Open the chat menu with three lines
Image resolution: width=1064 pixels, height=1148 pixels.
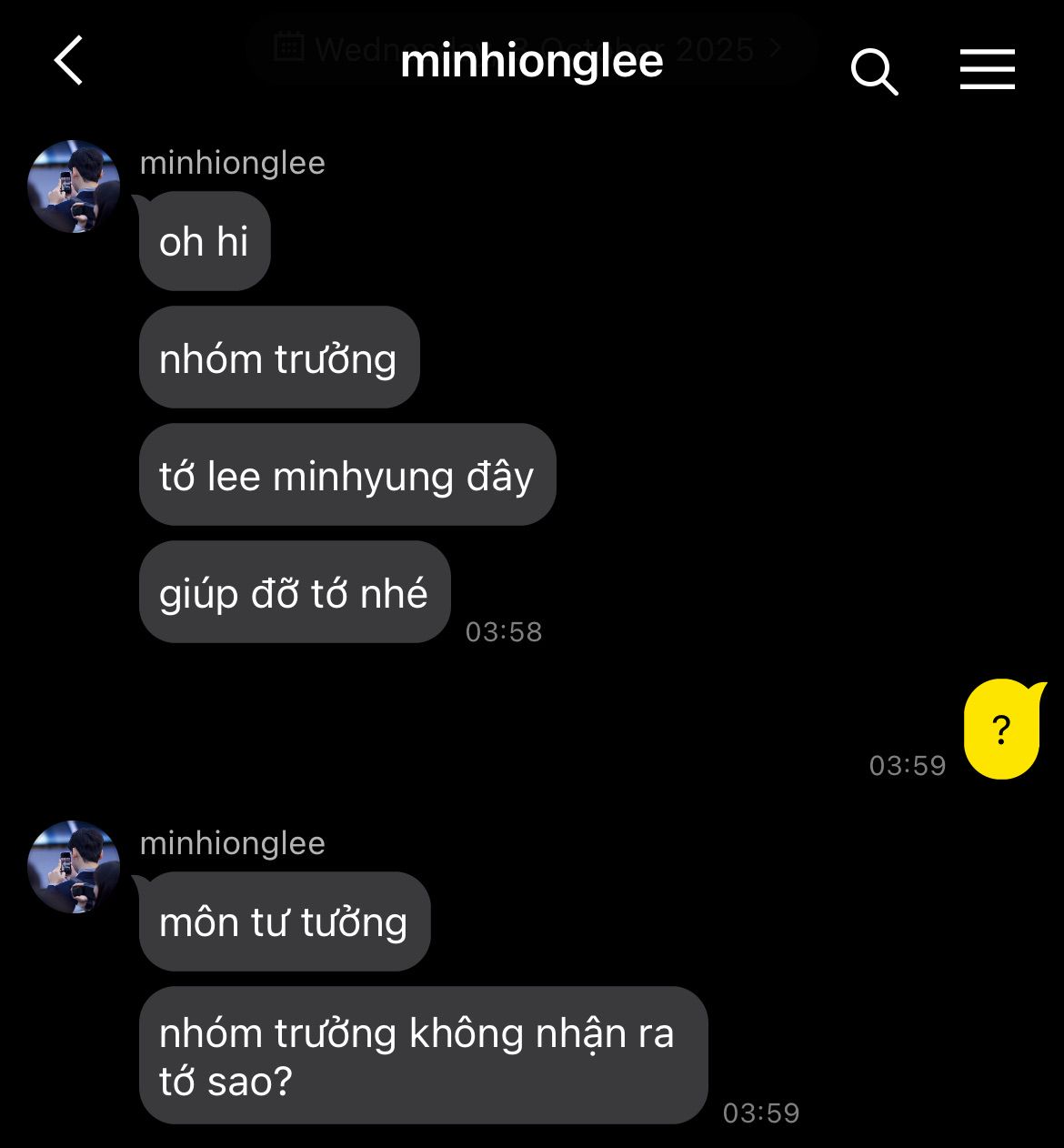click(x=987, y=70)
